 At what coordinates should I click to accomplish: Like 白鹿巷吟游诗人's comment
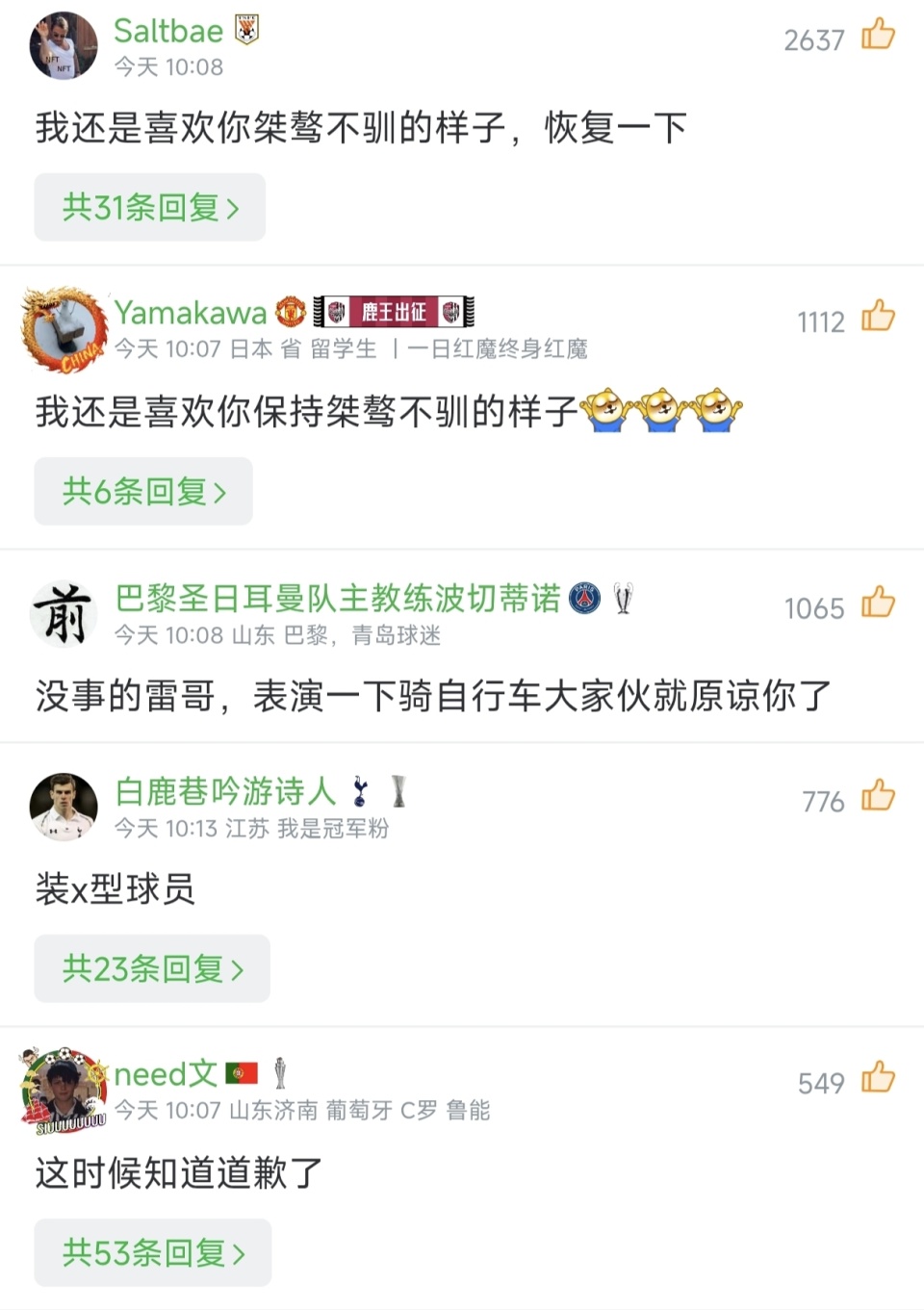point(877,797)
